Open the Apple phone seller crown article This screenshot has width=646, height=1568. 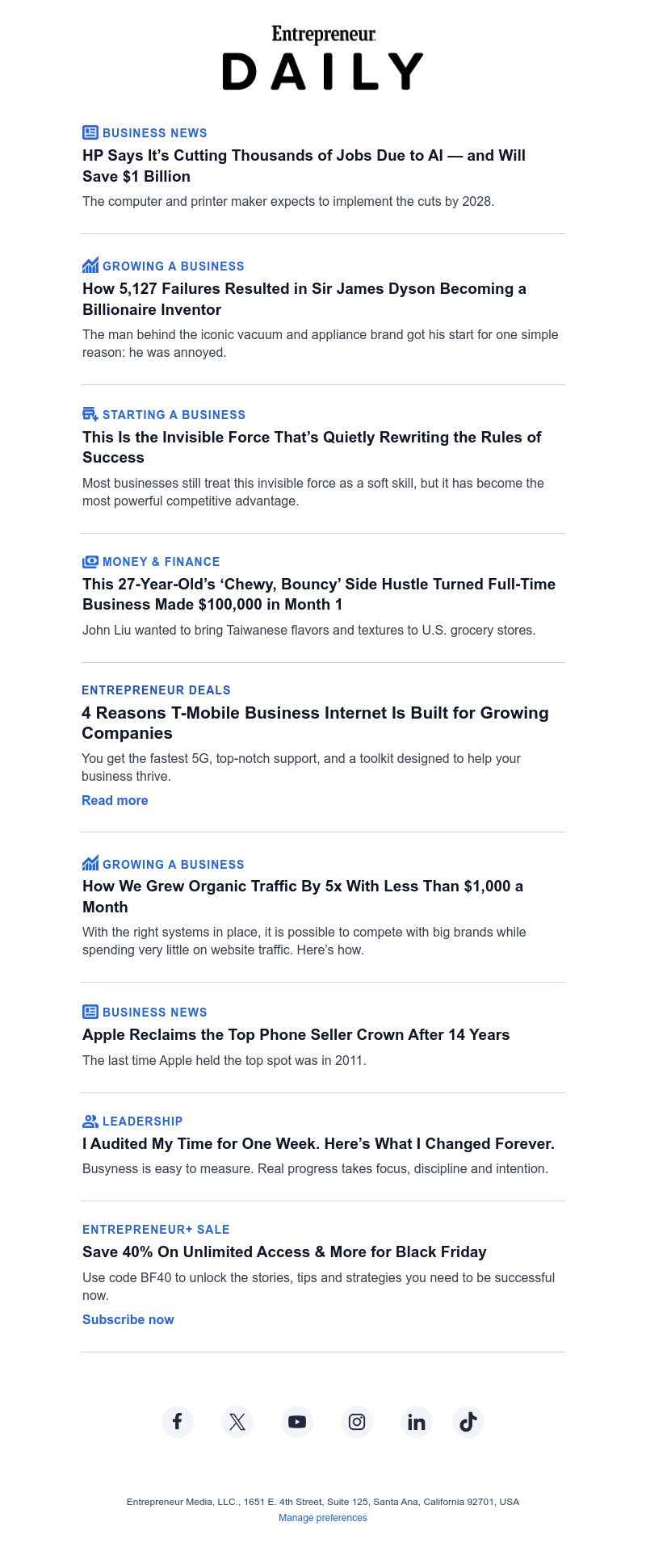[x=296, y=1034]
